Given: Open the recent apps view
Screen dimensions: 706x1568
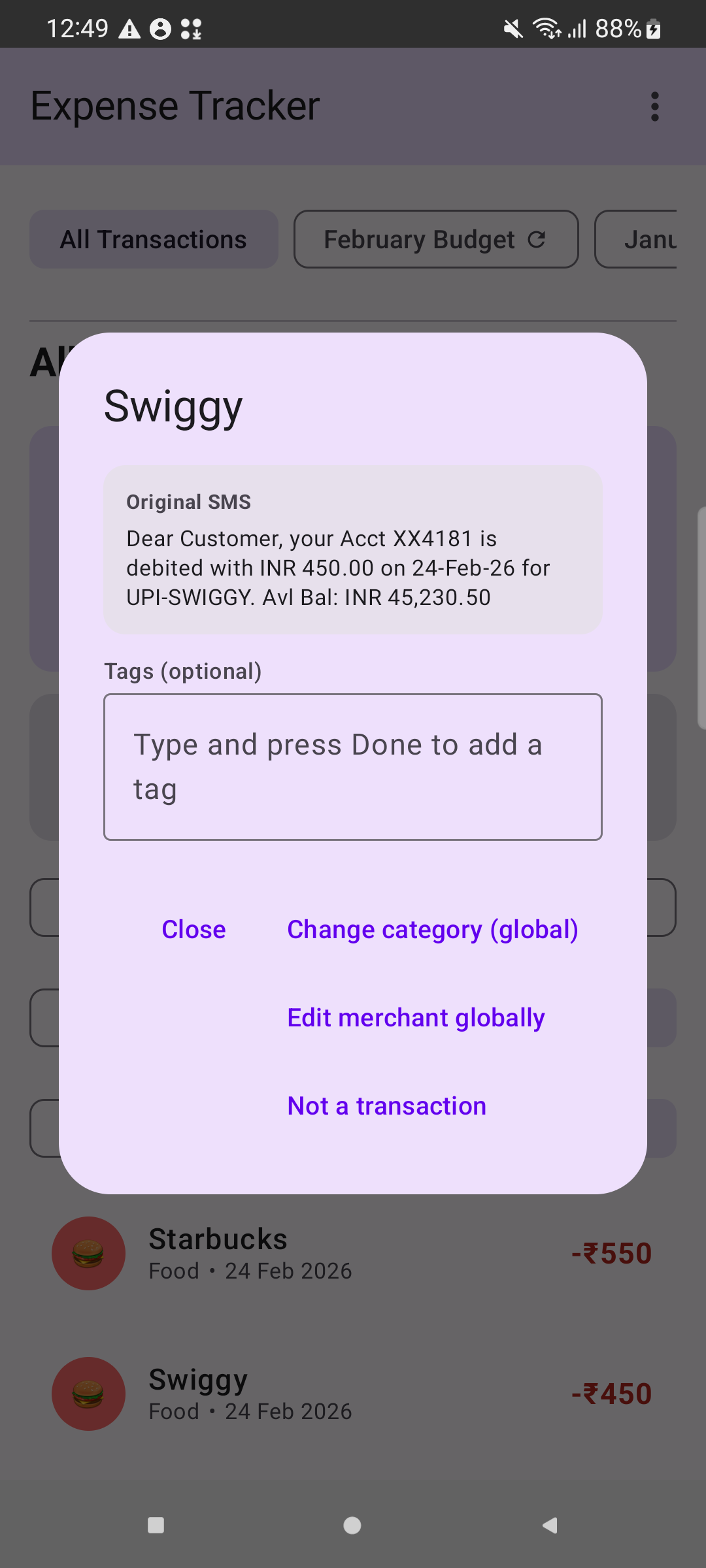Looking at the screenshot, I should click(156, 1526).
